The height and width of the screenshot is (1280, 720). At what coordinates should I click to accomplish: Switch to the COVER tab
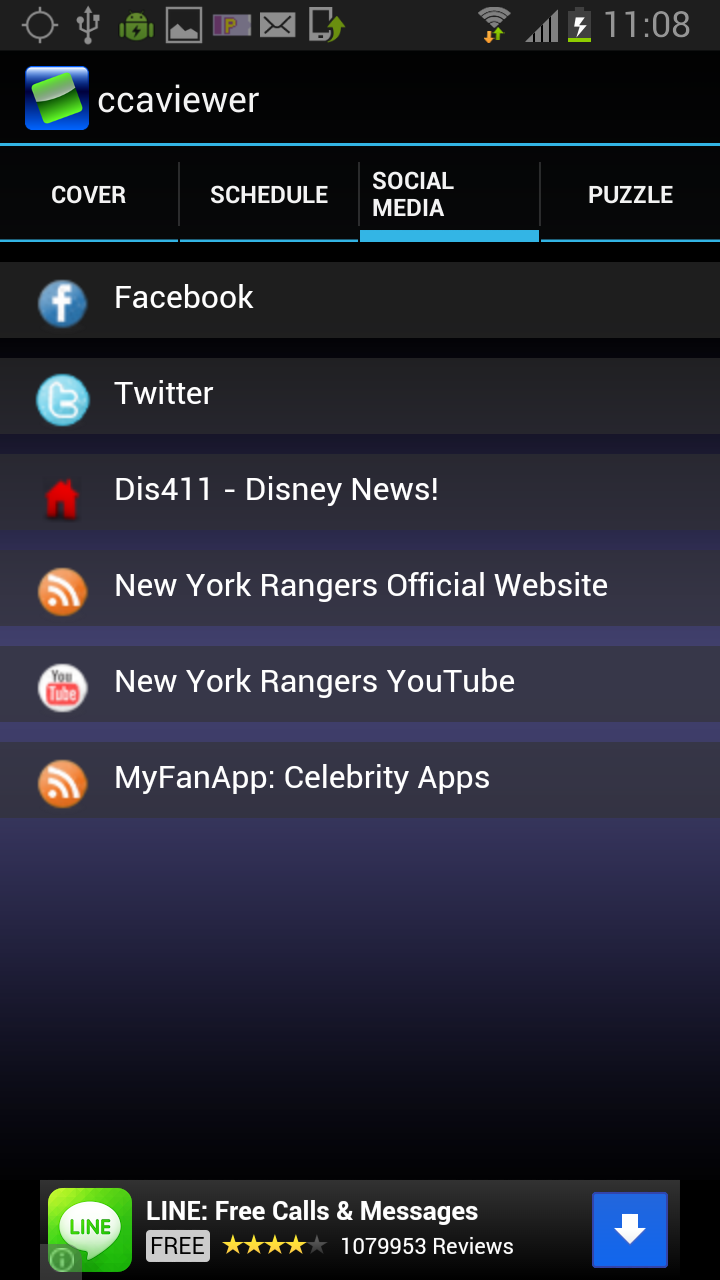[88, 195]
